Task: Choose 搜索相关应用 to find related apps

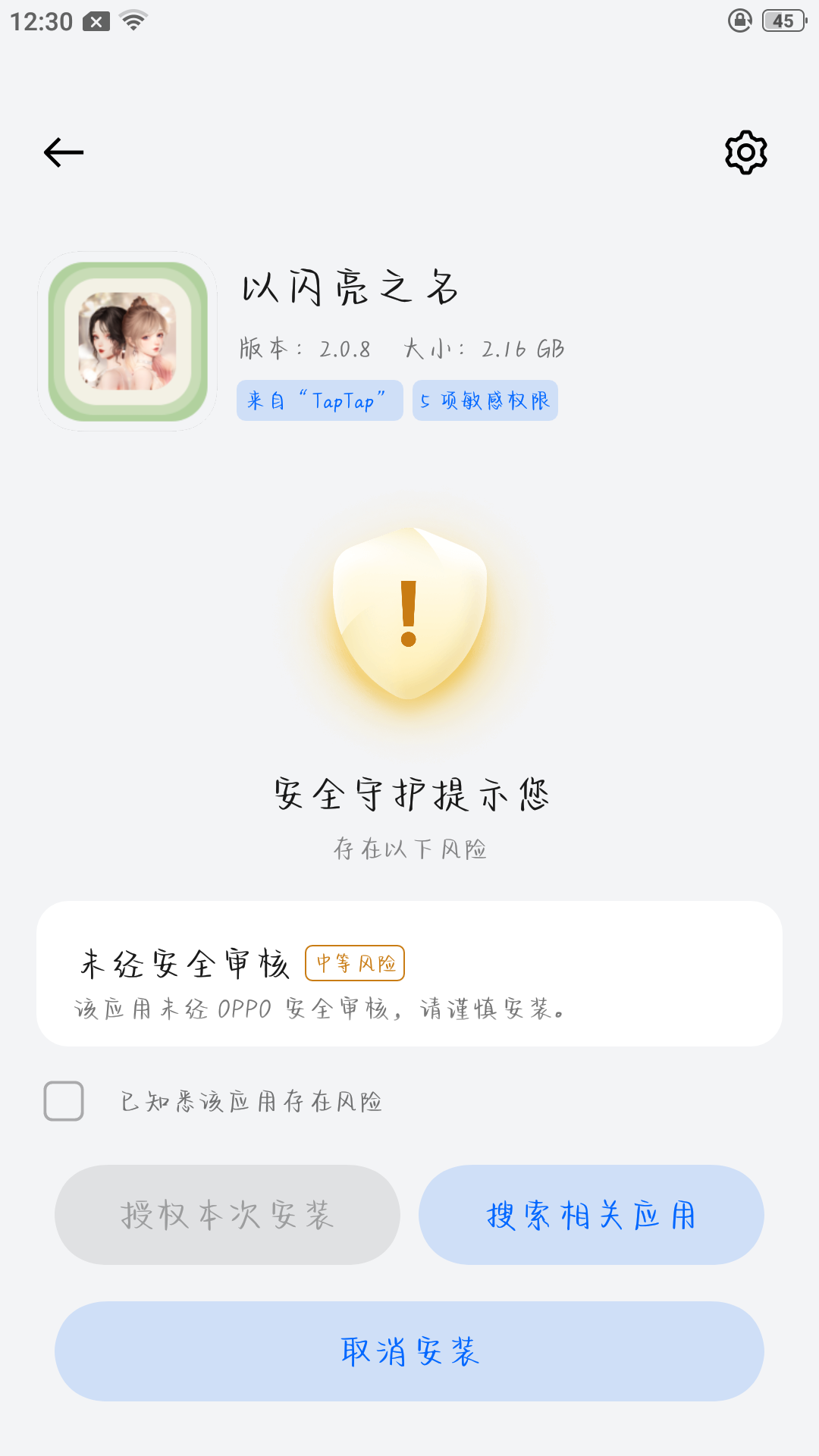Action: point(592,1215)
